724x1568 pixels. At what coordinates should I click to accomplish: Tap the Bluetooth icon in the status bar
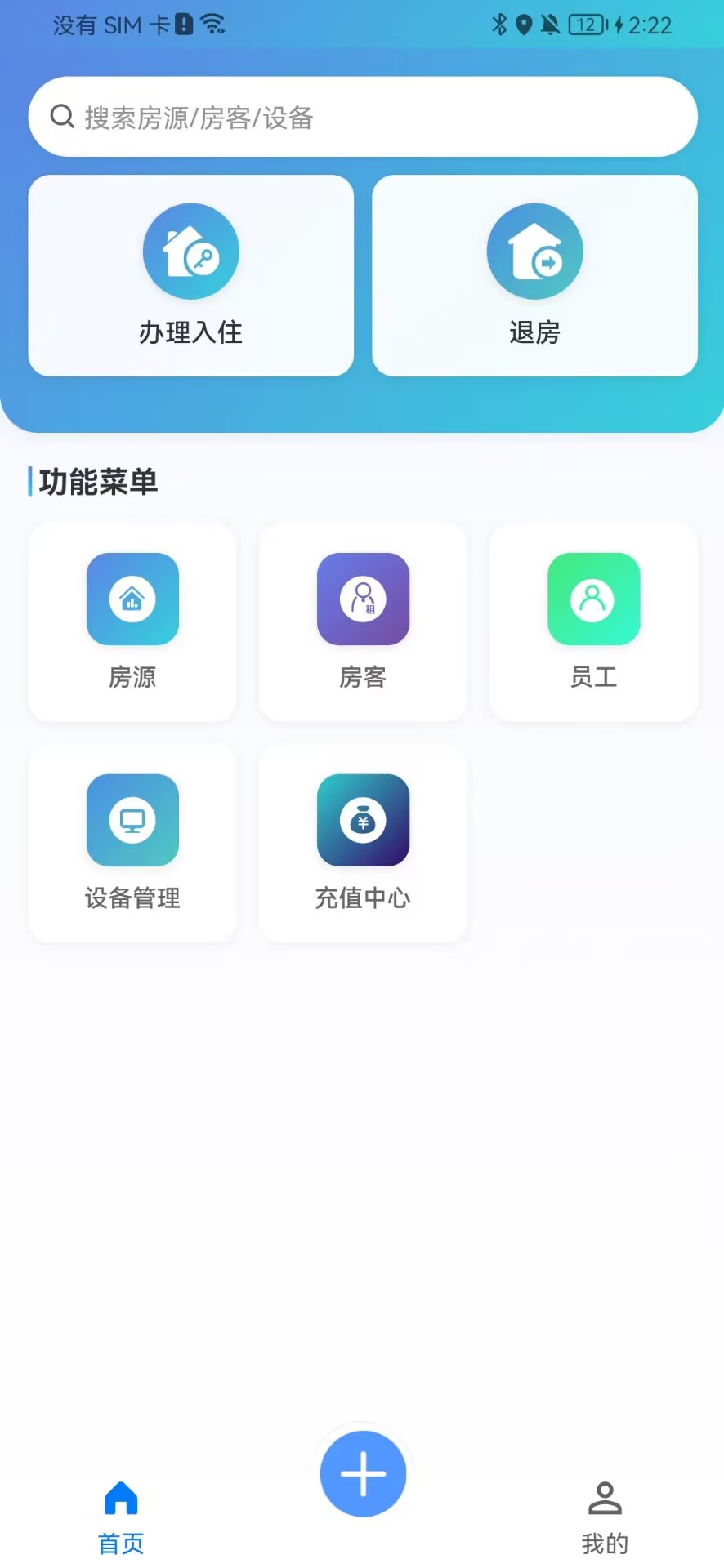[x=500, y=25]
